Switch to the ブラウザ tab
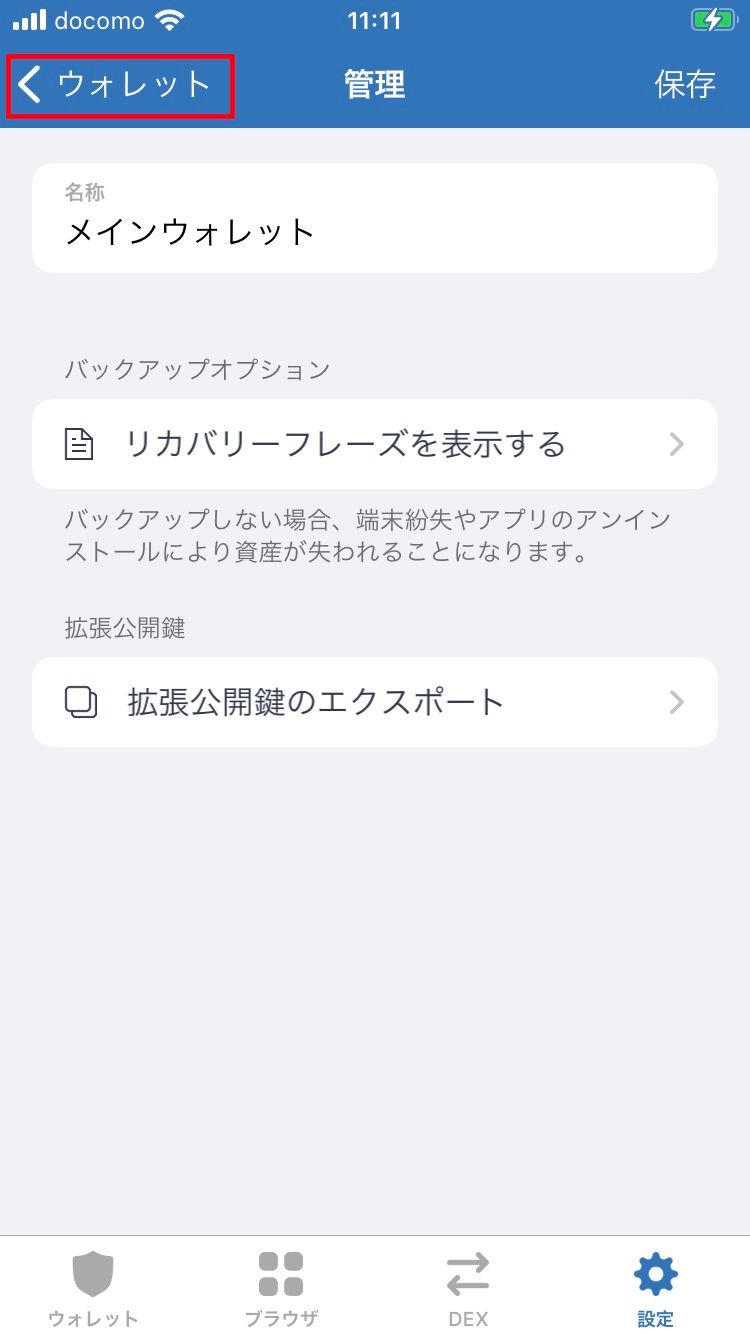 [281, 1288]
